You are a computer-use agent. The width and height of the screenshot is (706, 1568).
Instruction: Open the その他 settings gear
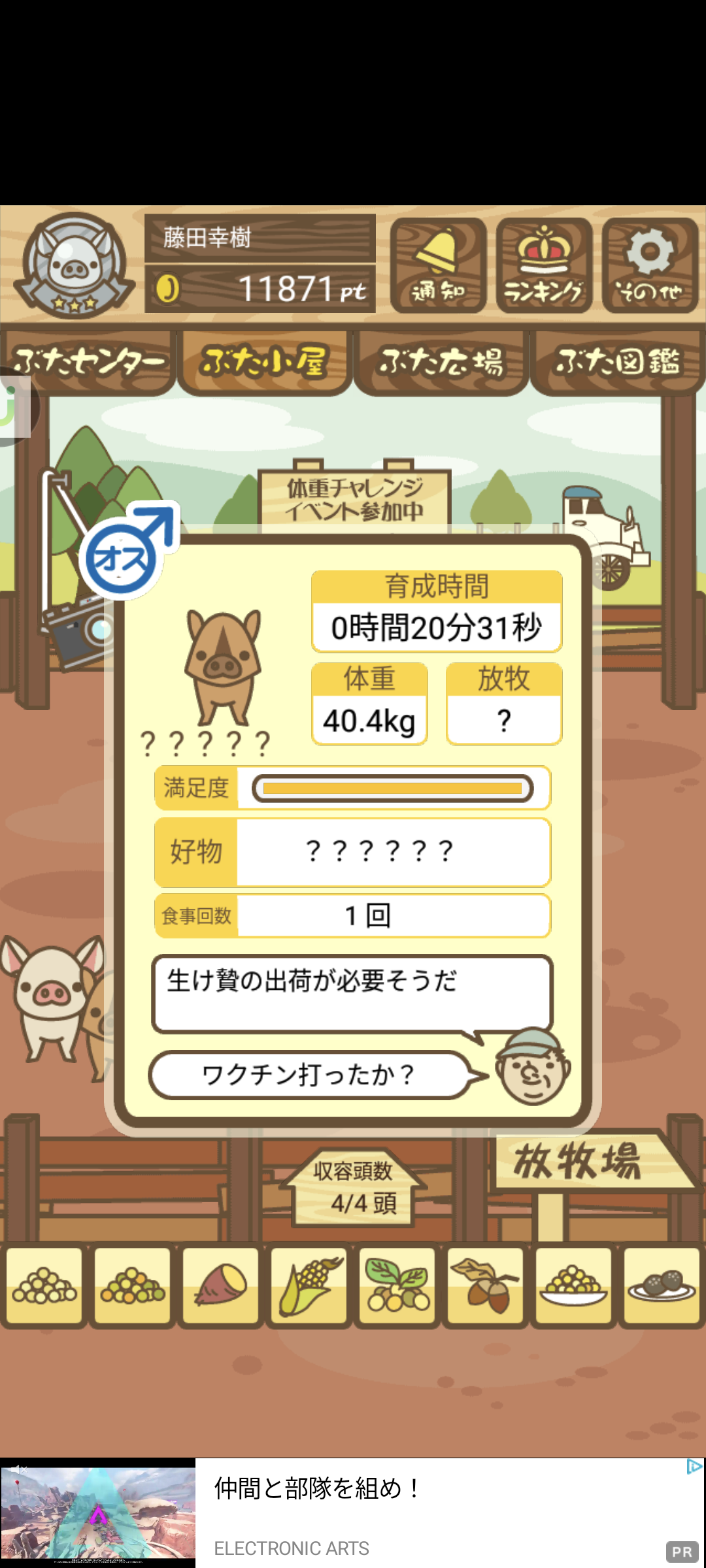[650, 265]
